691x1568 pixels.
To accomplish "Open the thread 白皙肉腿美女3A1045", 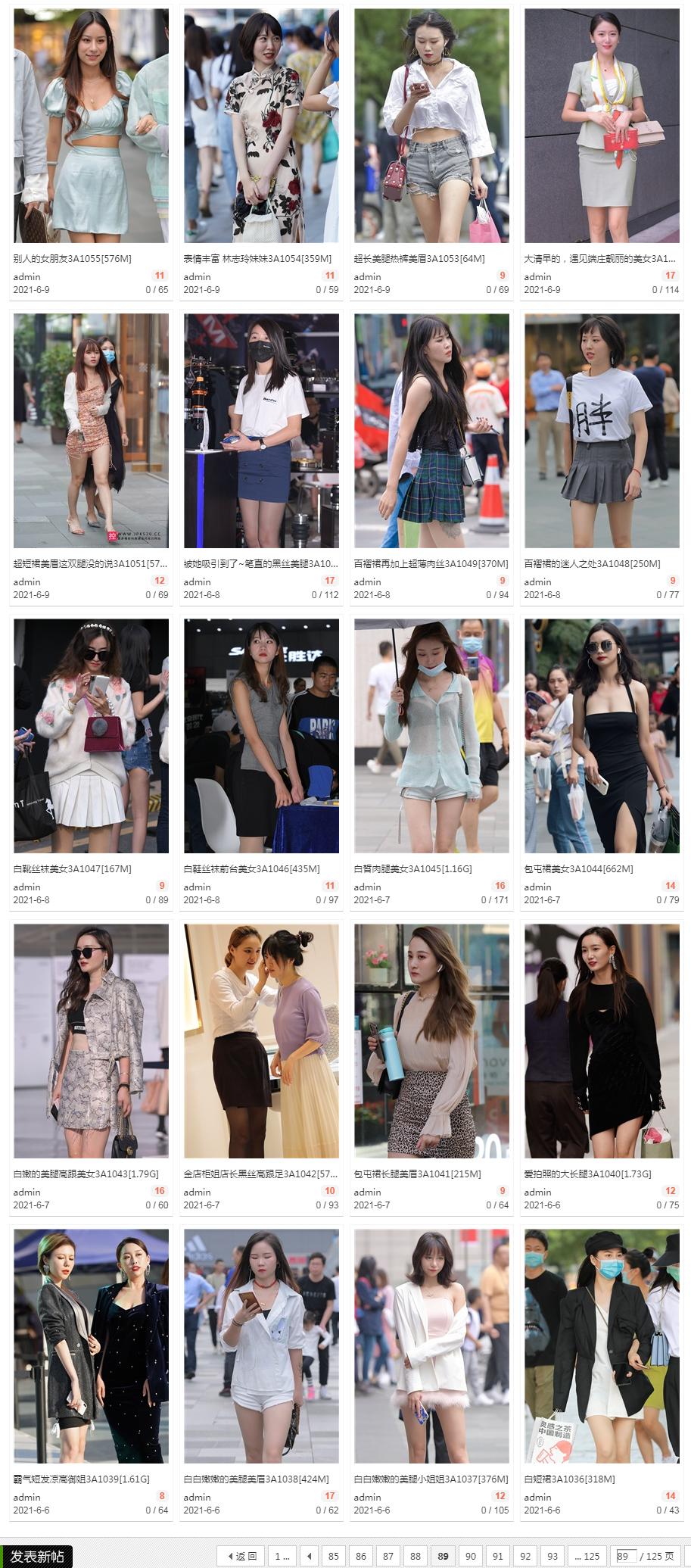I will [x=412, y=868].
